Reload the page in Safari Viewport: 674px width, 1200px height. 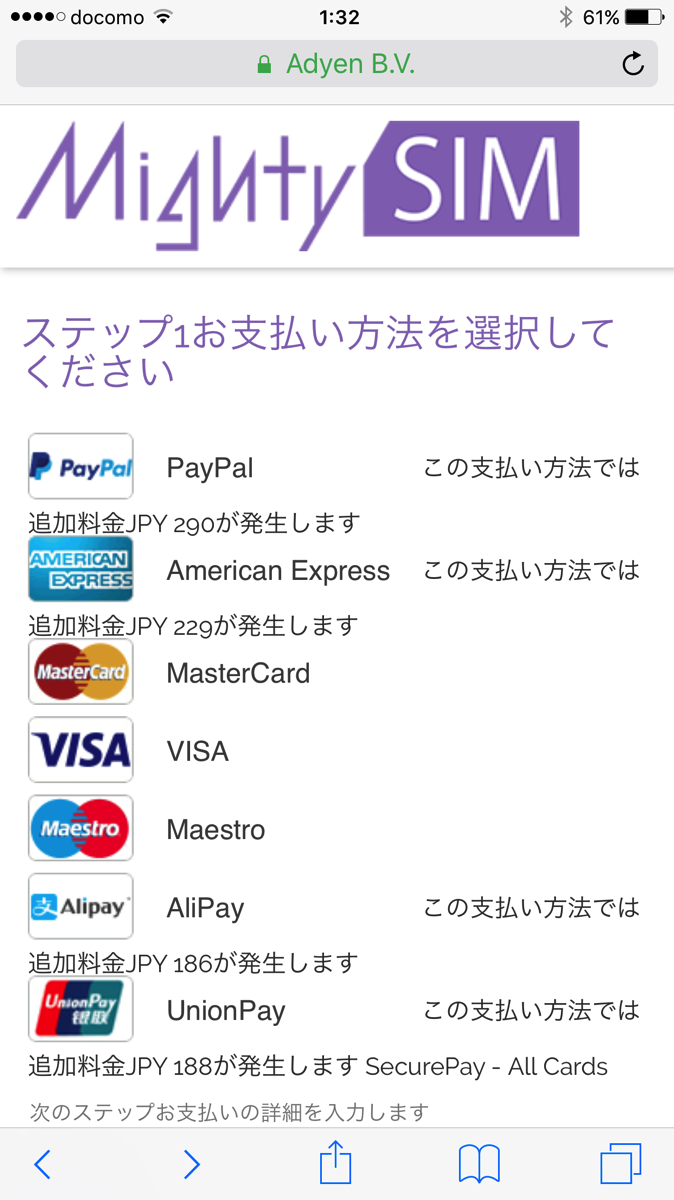[633, 65]
